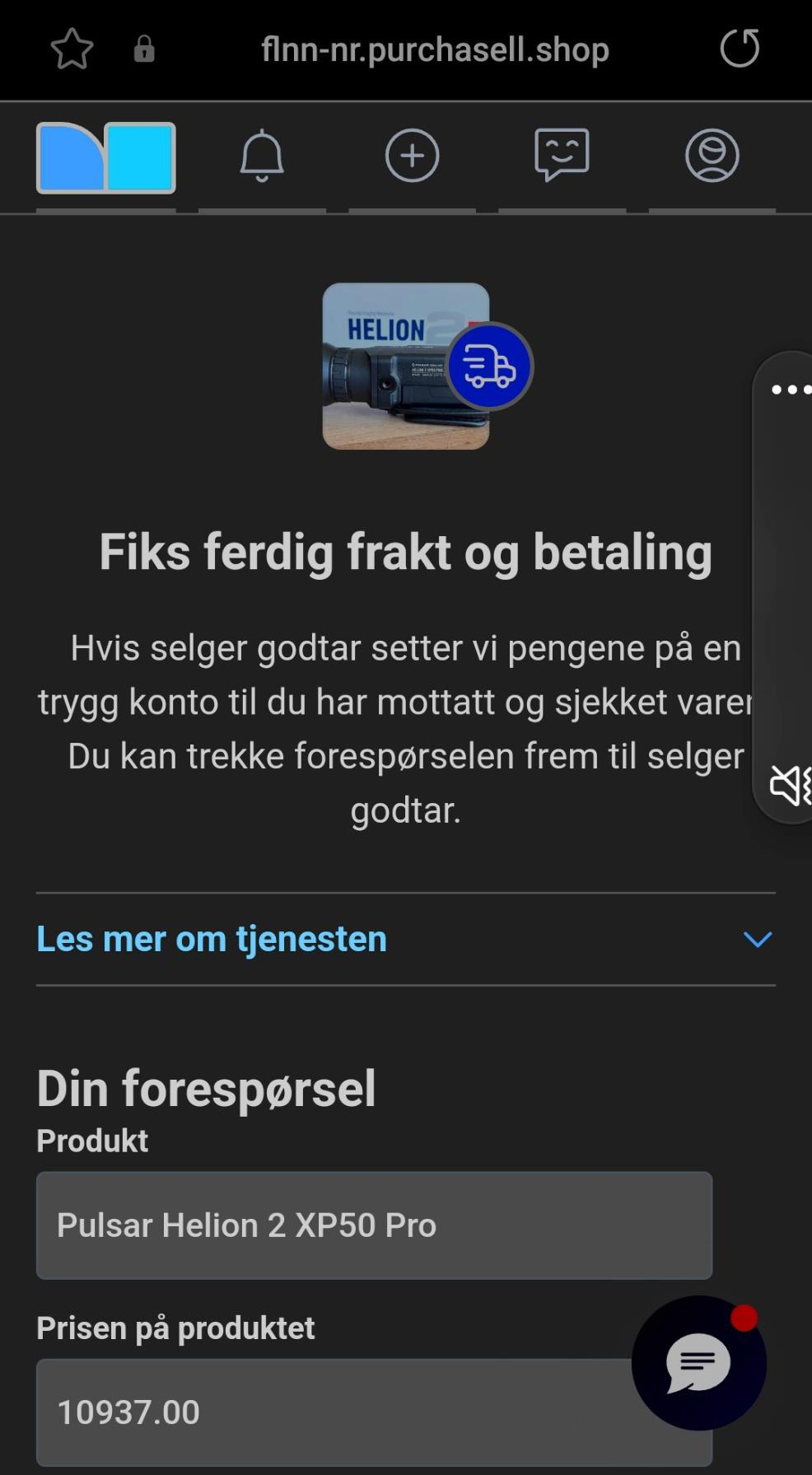Open the side panel three dots menu

tap(789, 390)
